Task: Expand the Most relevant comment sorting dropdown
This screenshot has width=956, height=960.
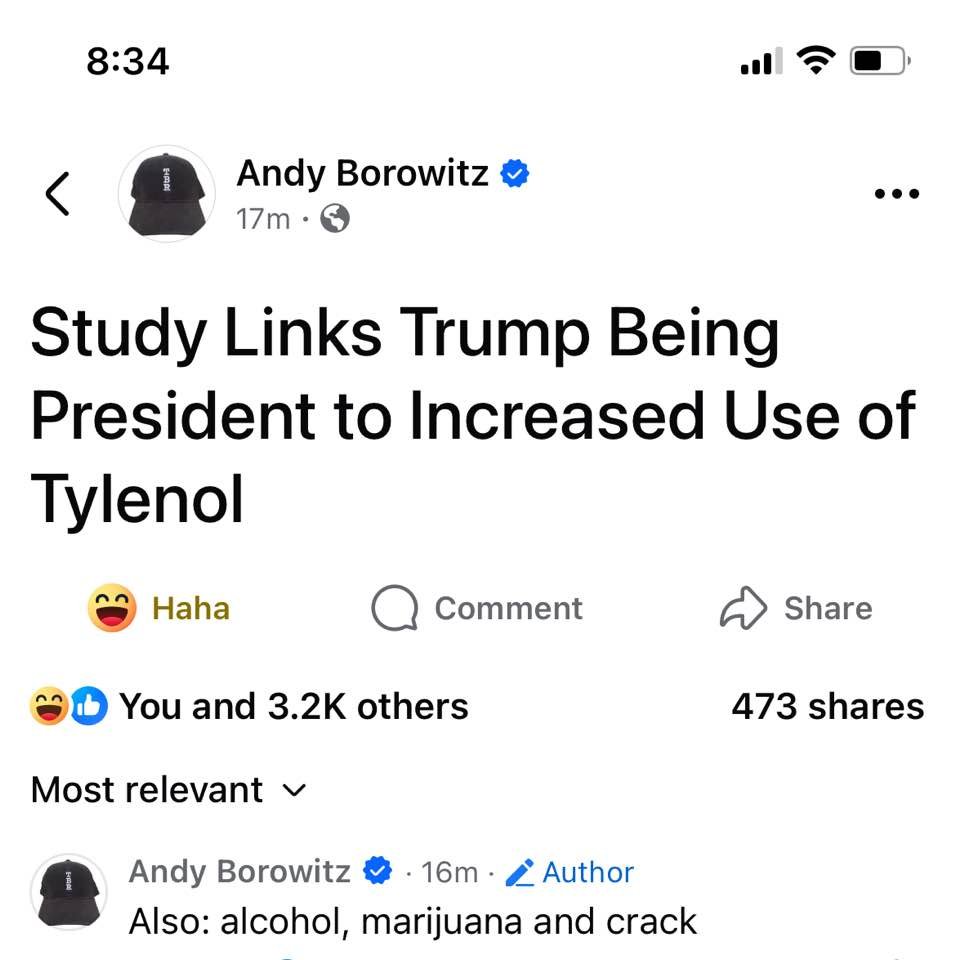Action: (168, 790)
